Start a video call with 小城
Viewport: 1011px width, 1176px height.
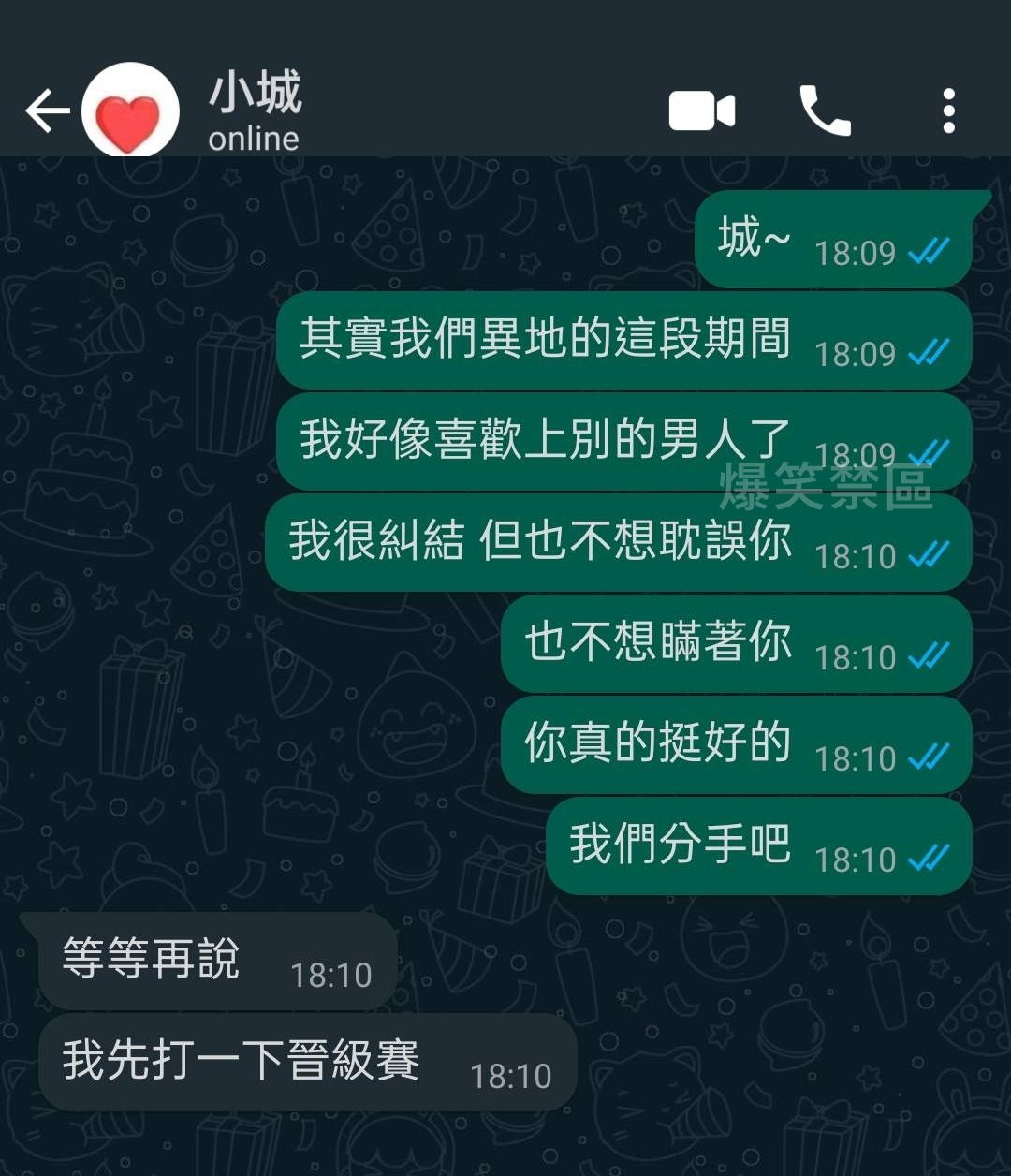[x=702, y=111]
